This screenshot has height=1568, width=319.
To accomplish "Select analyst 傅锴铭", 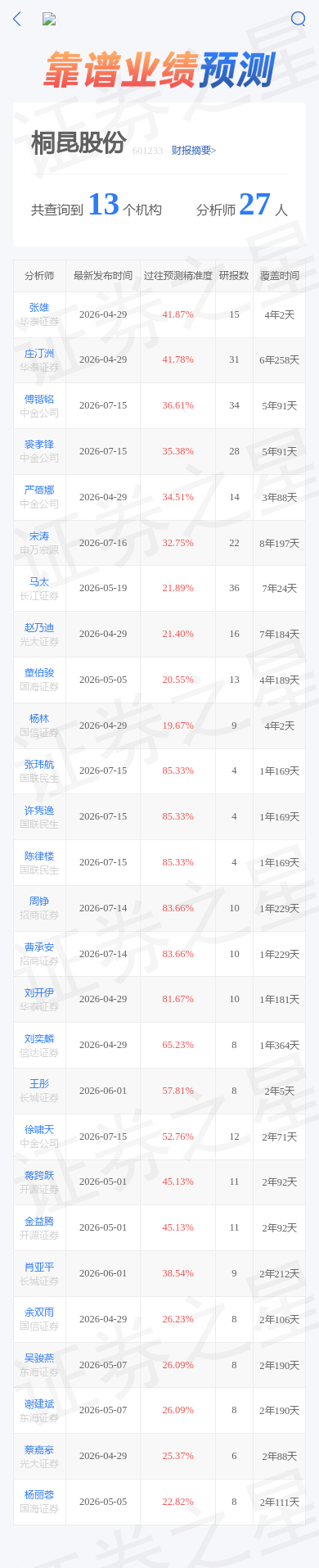I will (x=39, y=400).
